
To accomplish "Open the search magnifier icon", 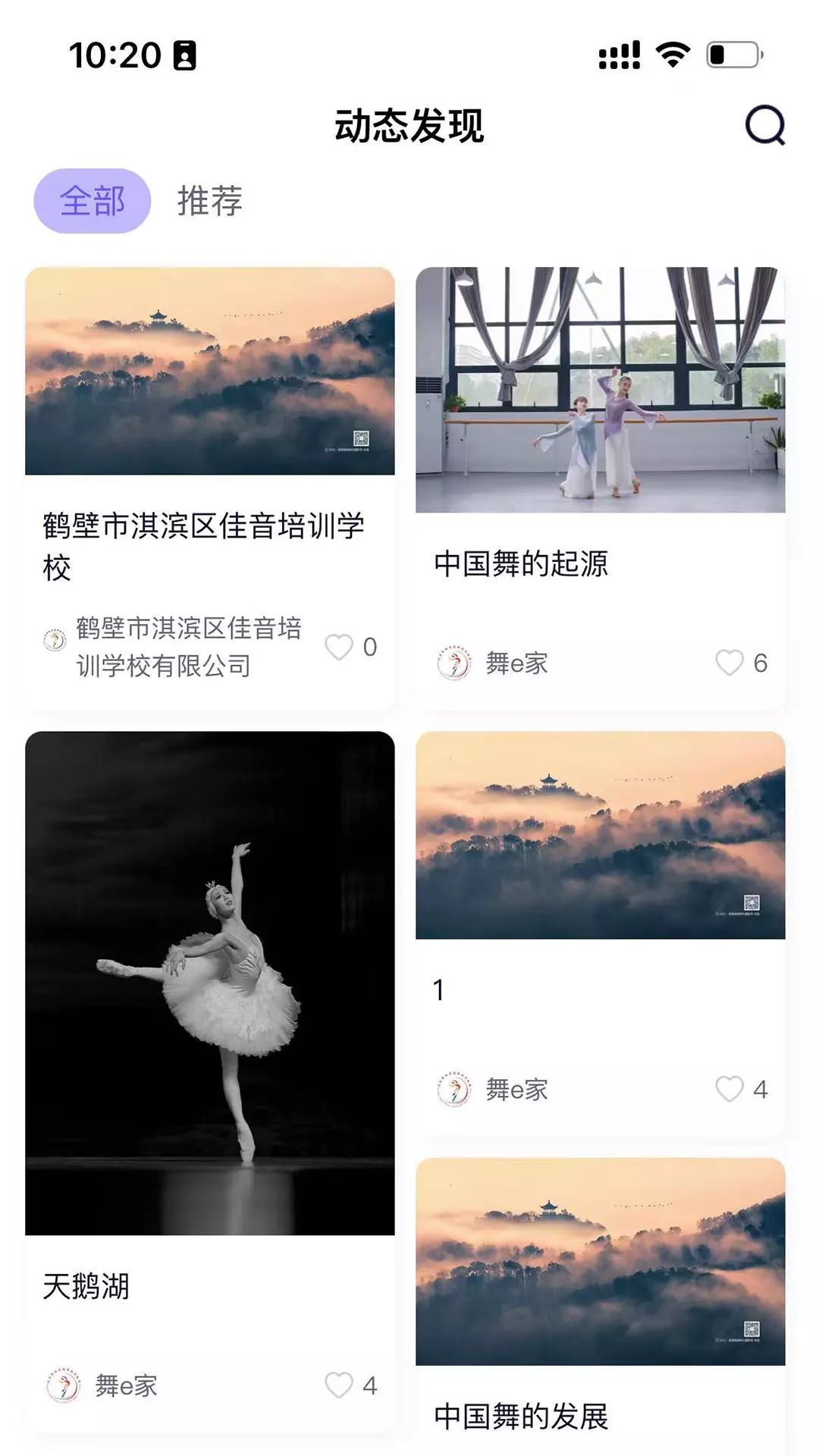I will 765,125.
